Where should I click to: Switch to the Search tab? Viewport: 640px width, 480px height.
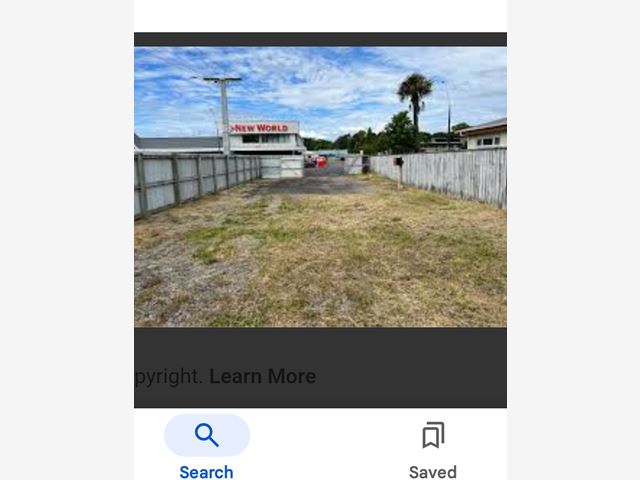206,447
